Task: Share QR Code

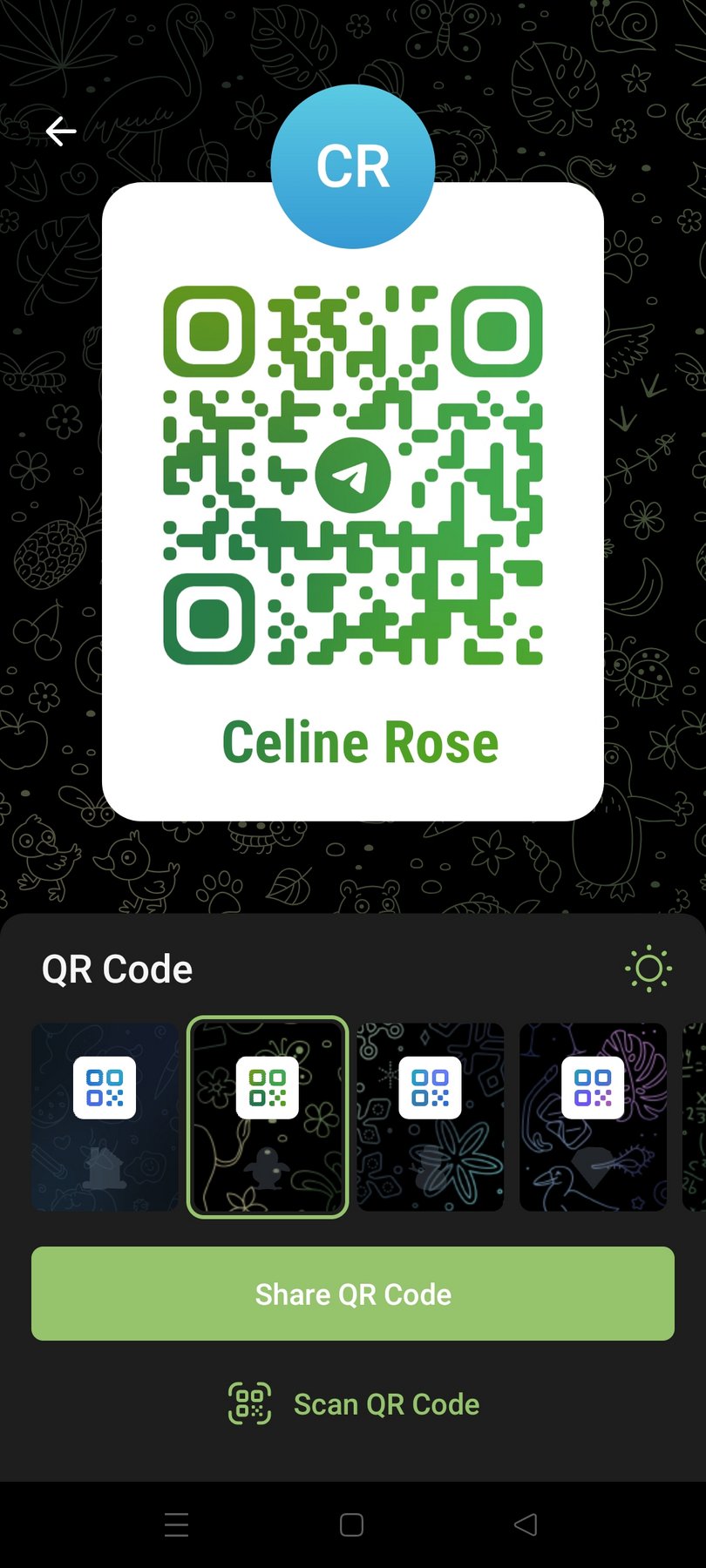Action: pos(353,1294)
